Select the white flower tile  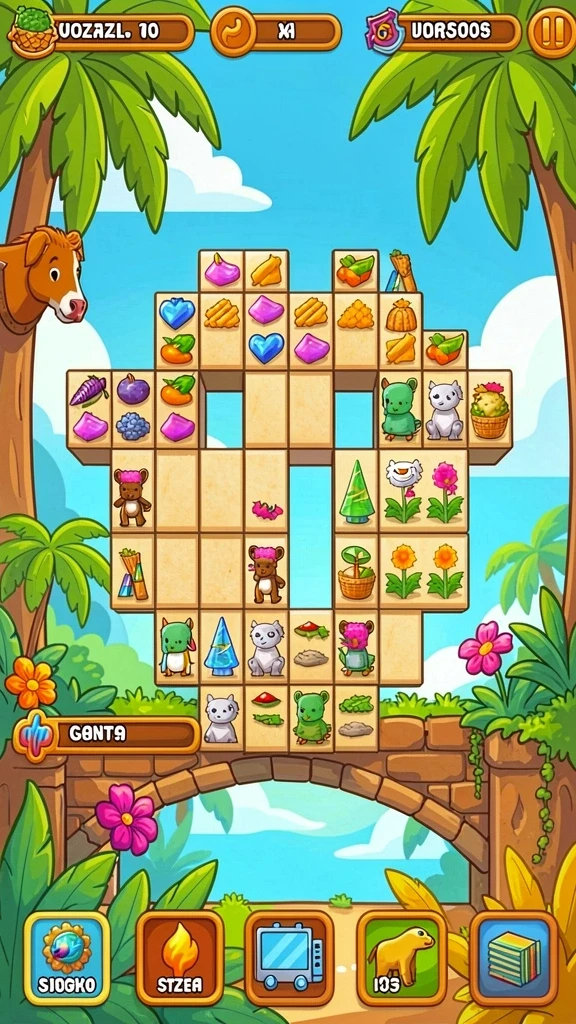pos(402,492)
